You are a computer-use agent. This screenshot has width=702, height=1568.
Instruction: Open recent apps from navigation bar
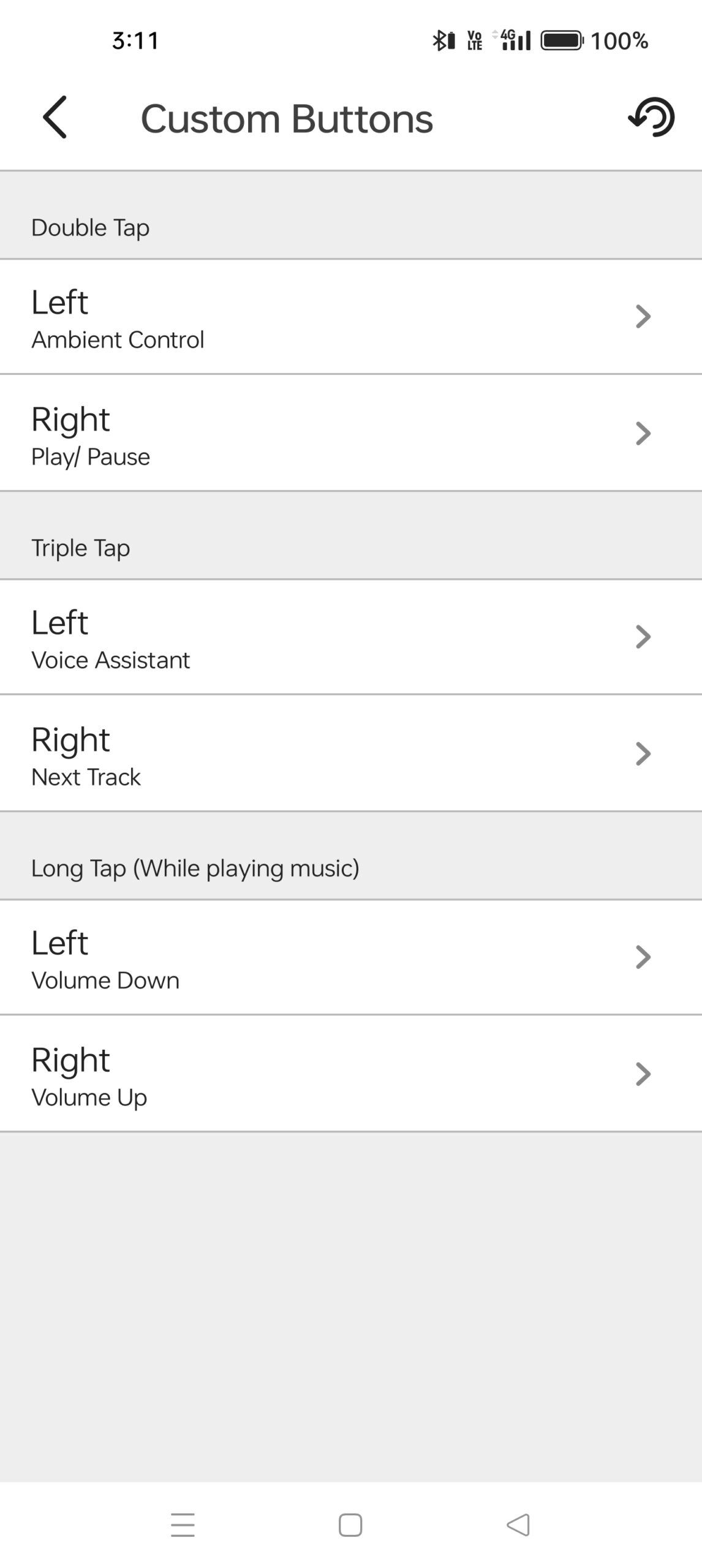tap(183, 1525)
